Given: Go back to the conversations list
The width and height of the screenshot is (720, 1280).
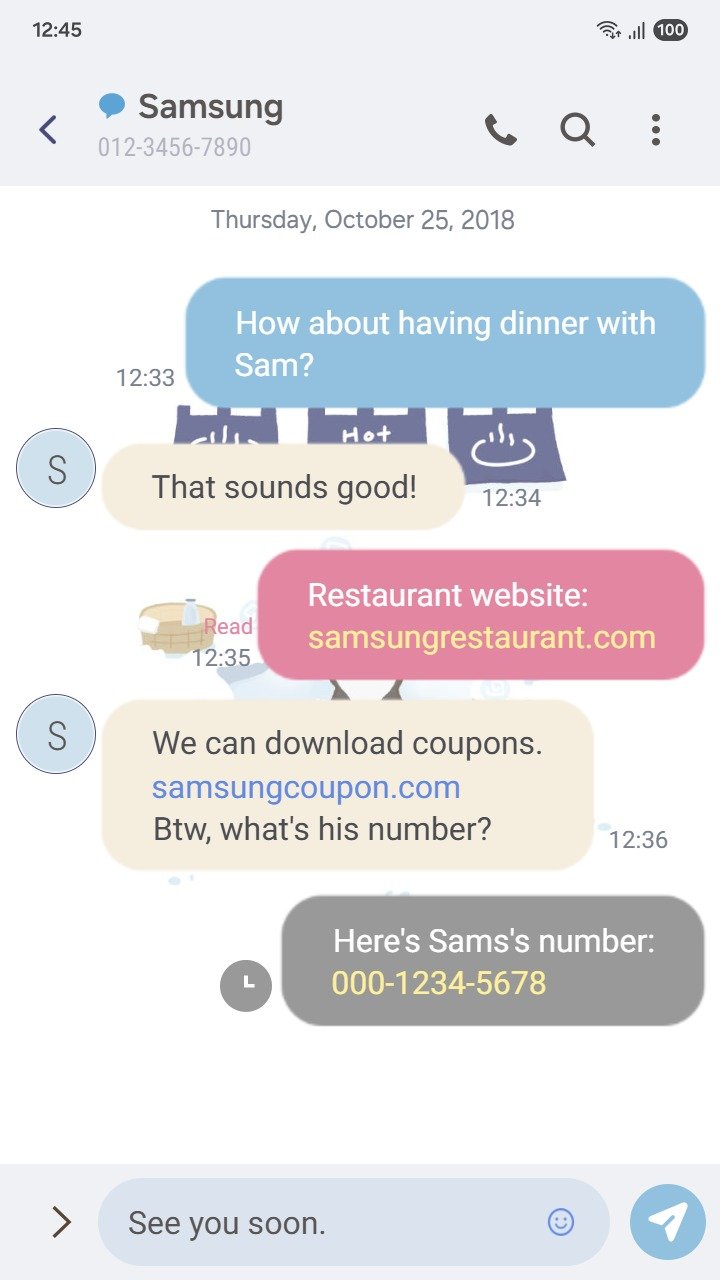Looking at the screenshot, I should (47, 130).
